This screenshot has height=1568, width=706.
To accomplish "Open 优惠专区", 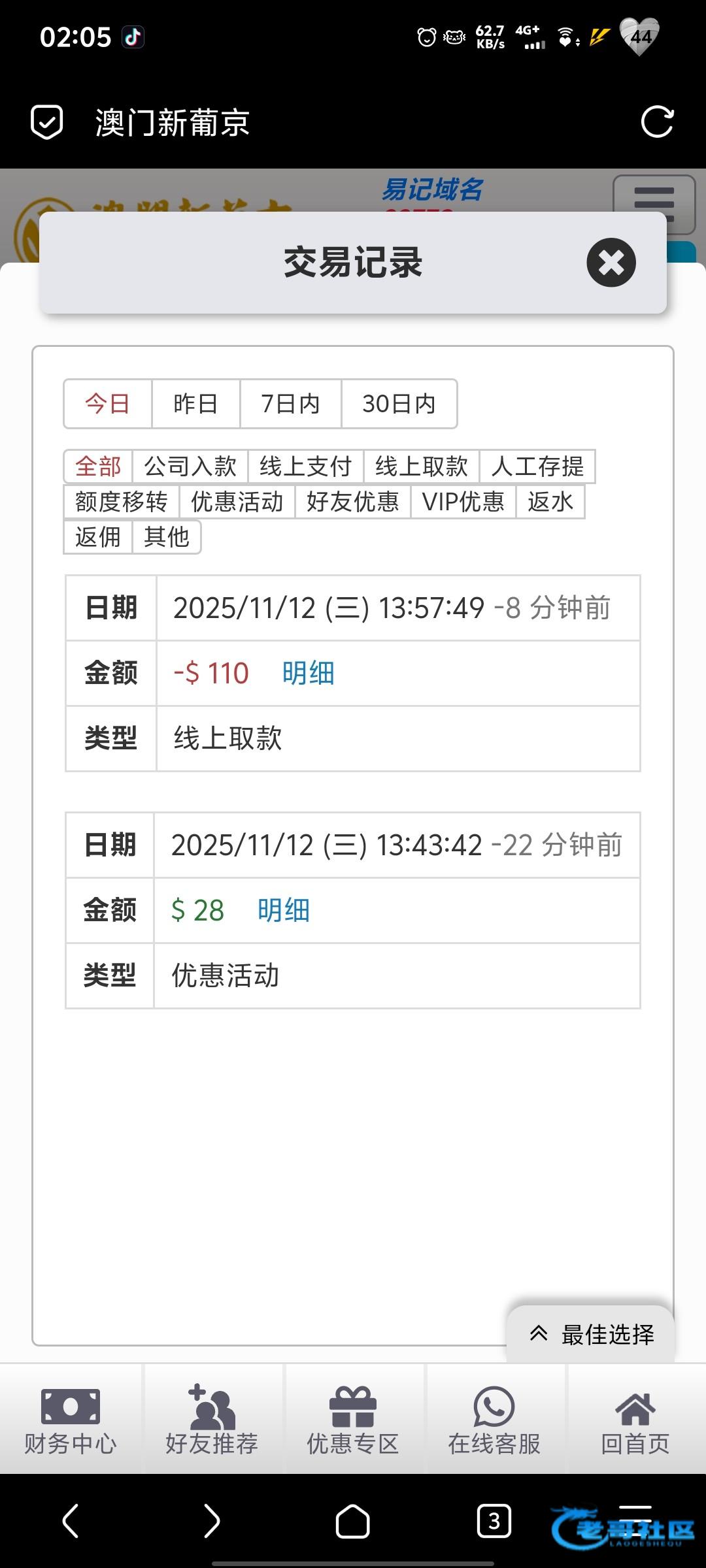I will pos(353,1419).
